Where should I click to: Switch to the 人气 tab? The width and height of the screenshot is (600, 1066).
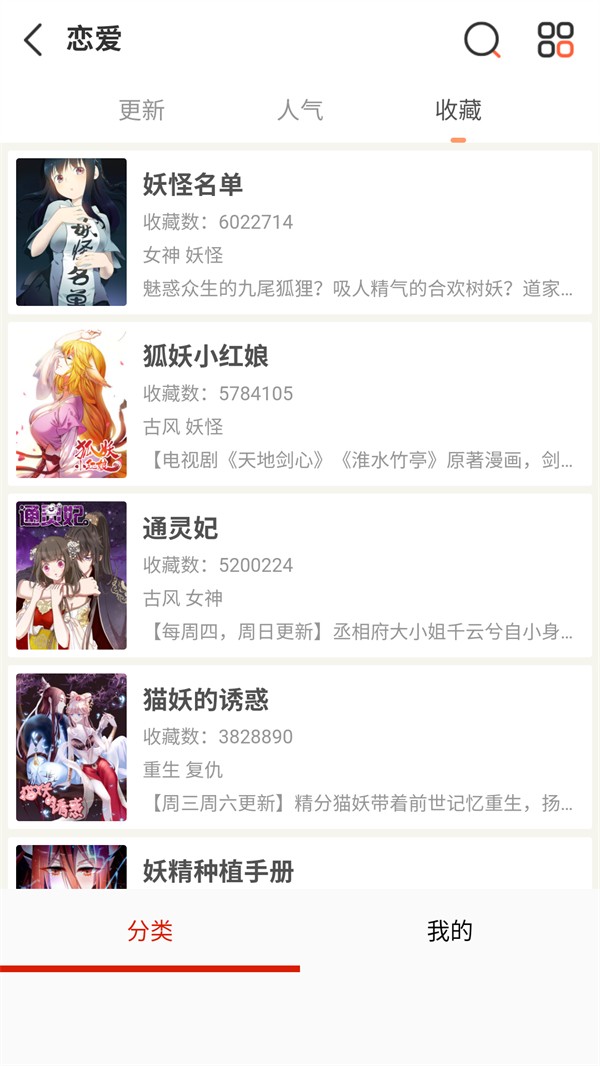coord(300,110)
